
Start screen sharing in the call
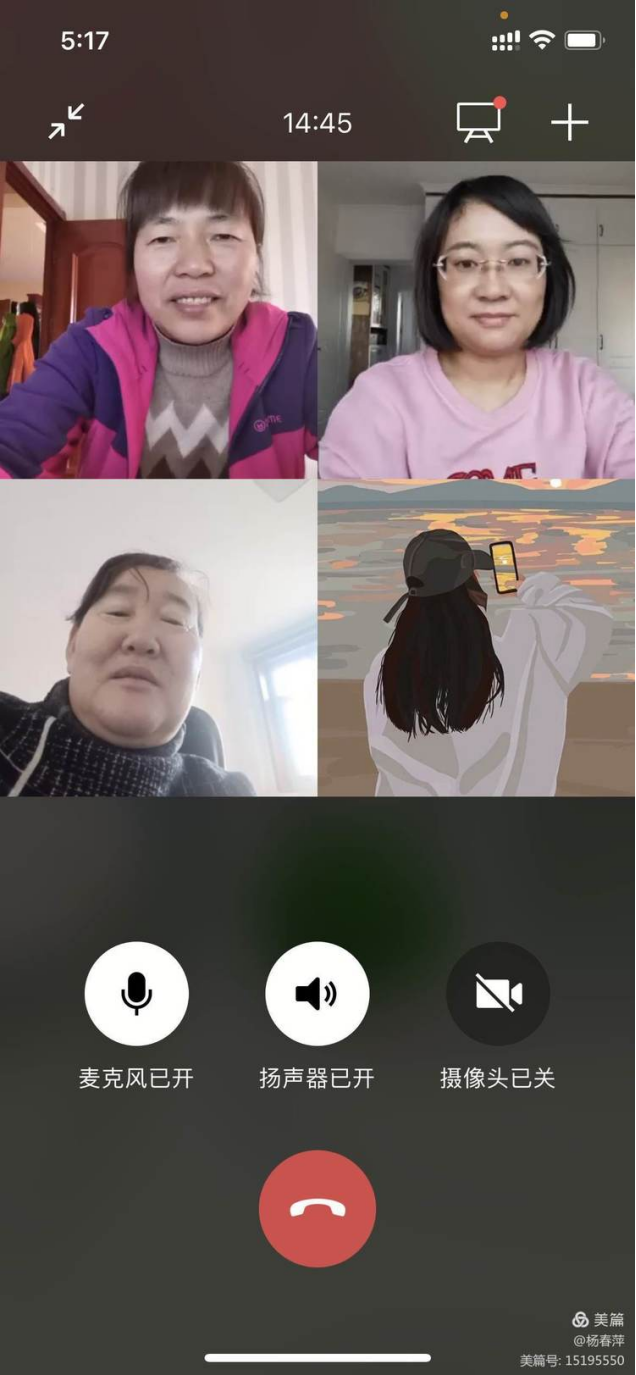pyautogui.click(x=479, y=122)
